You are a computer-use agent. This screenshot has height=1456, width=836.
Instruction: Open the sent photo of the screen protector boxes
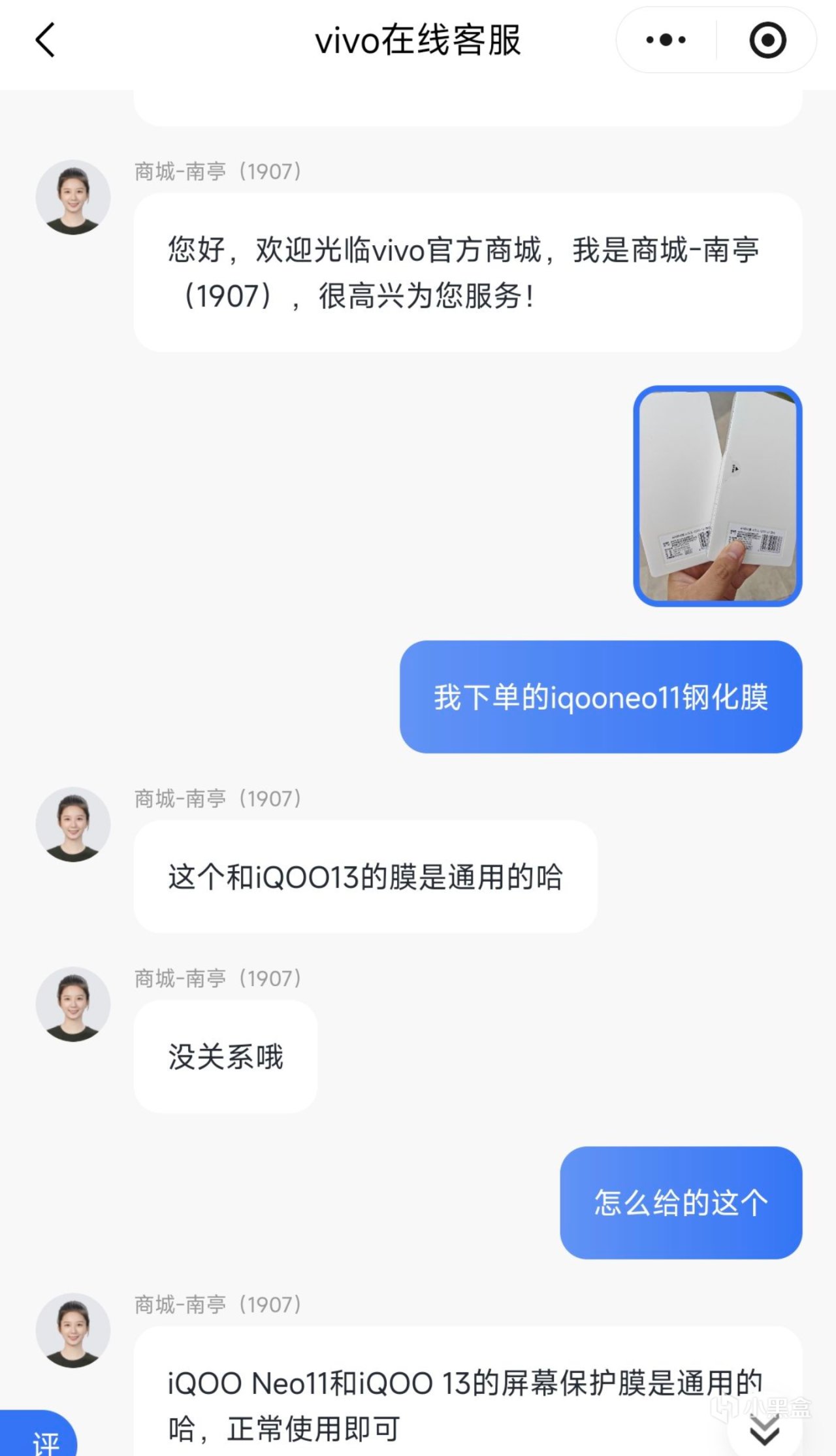pos(717,495)
